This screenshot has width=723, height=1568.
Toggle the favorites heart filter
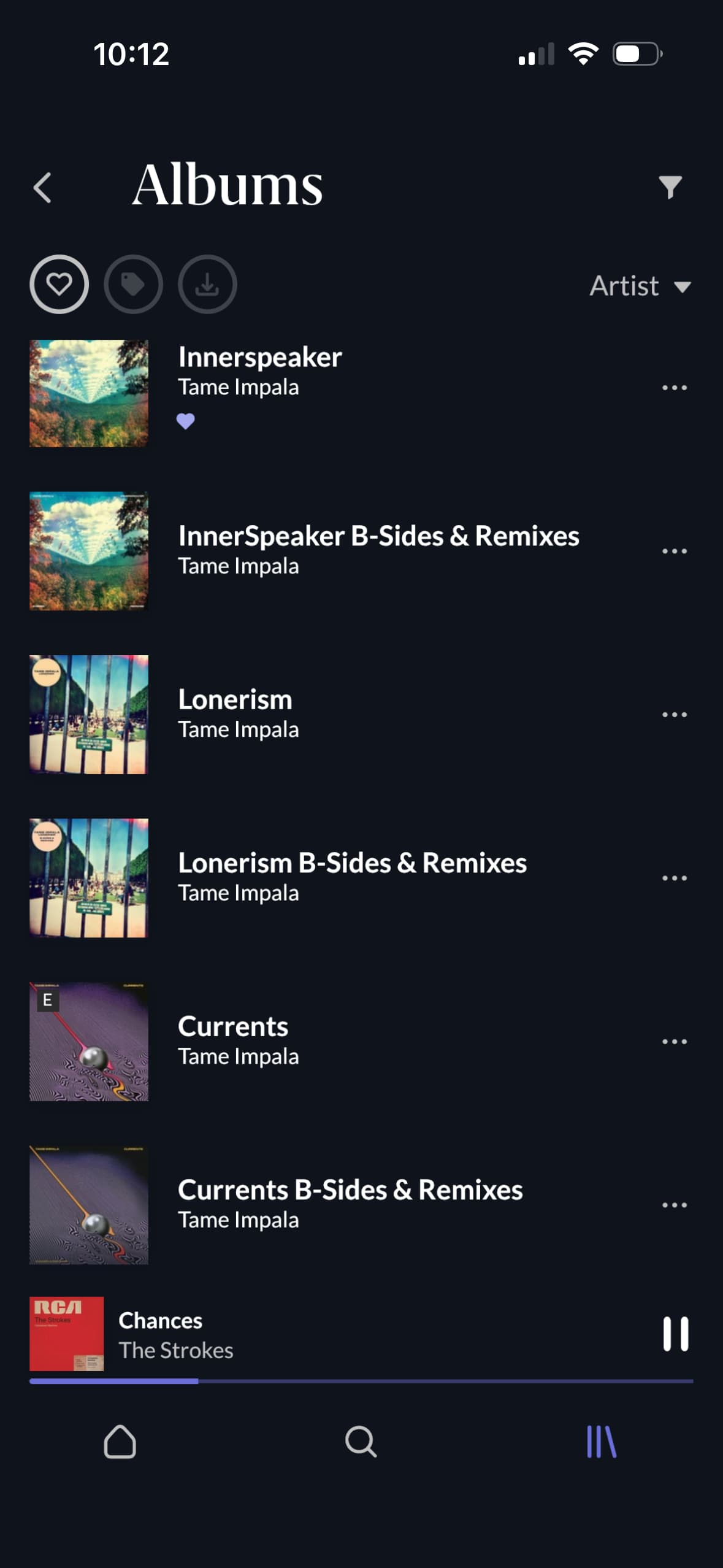(59, 284)
